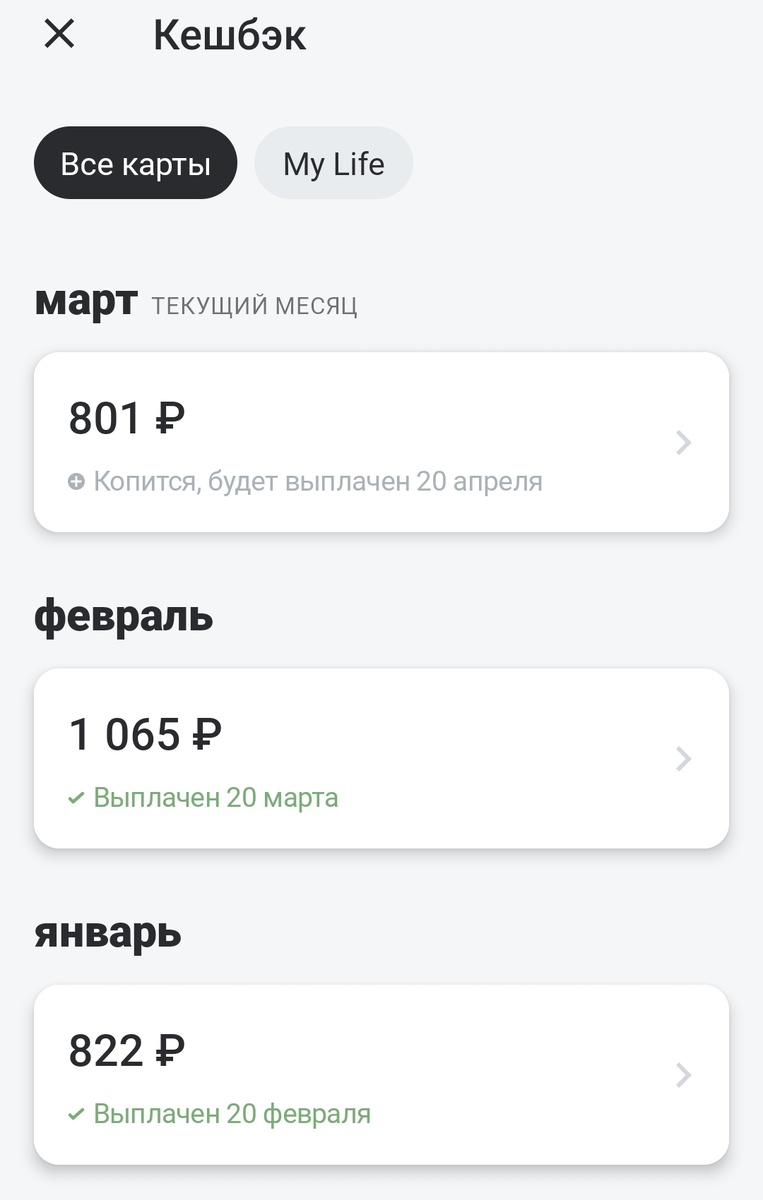Screen dimensions: 763x1200
Task: Click the 'Копится, будет выплачен 20 апреля' status text
Action: (x=317, y=481)
